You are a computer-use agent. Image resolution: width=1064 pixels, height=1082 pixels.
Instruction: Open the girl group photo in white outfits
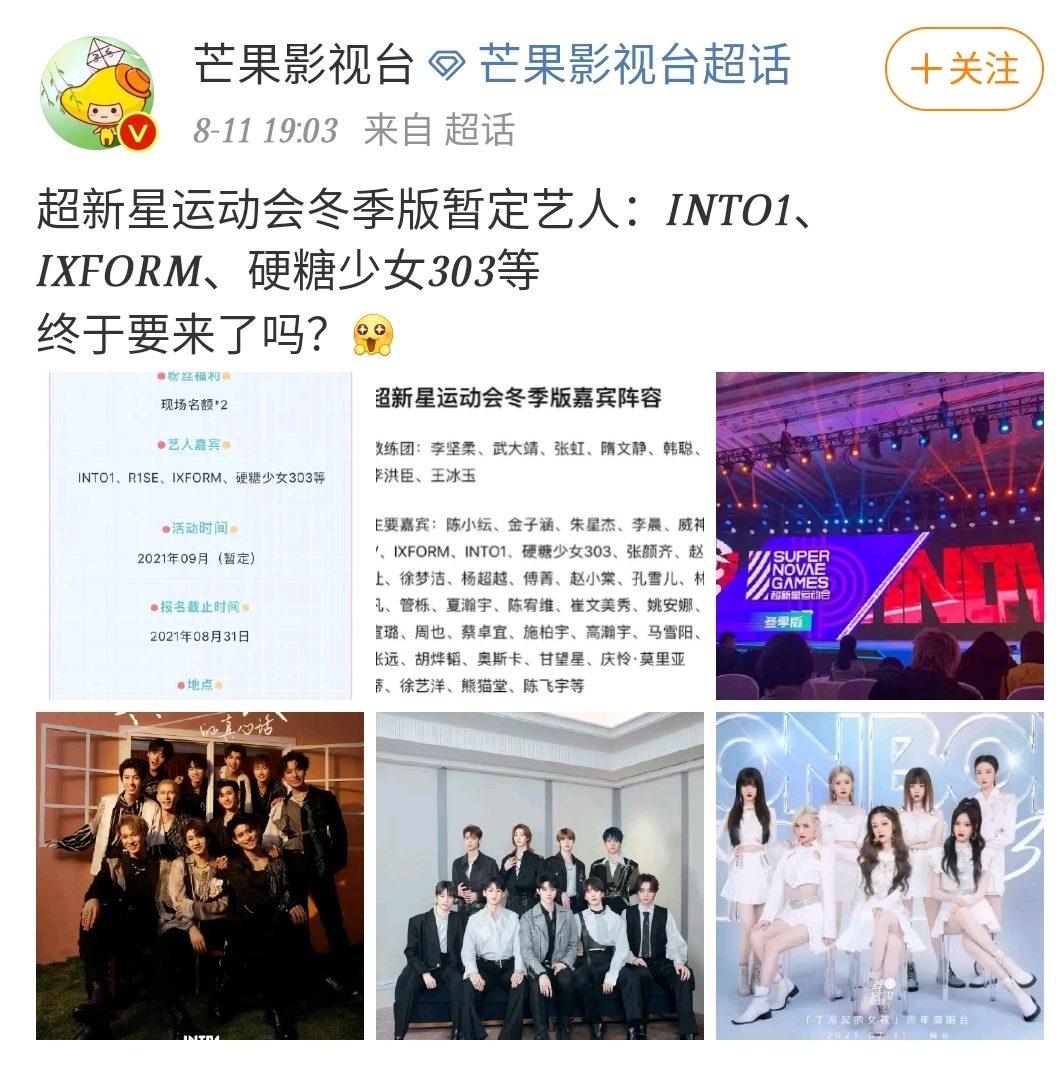click(x=879, y=875)
